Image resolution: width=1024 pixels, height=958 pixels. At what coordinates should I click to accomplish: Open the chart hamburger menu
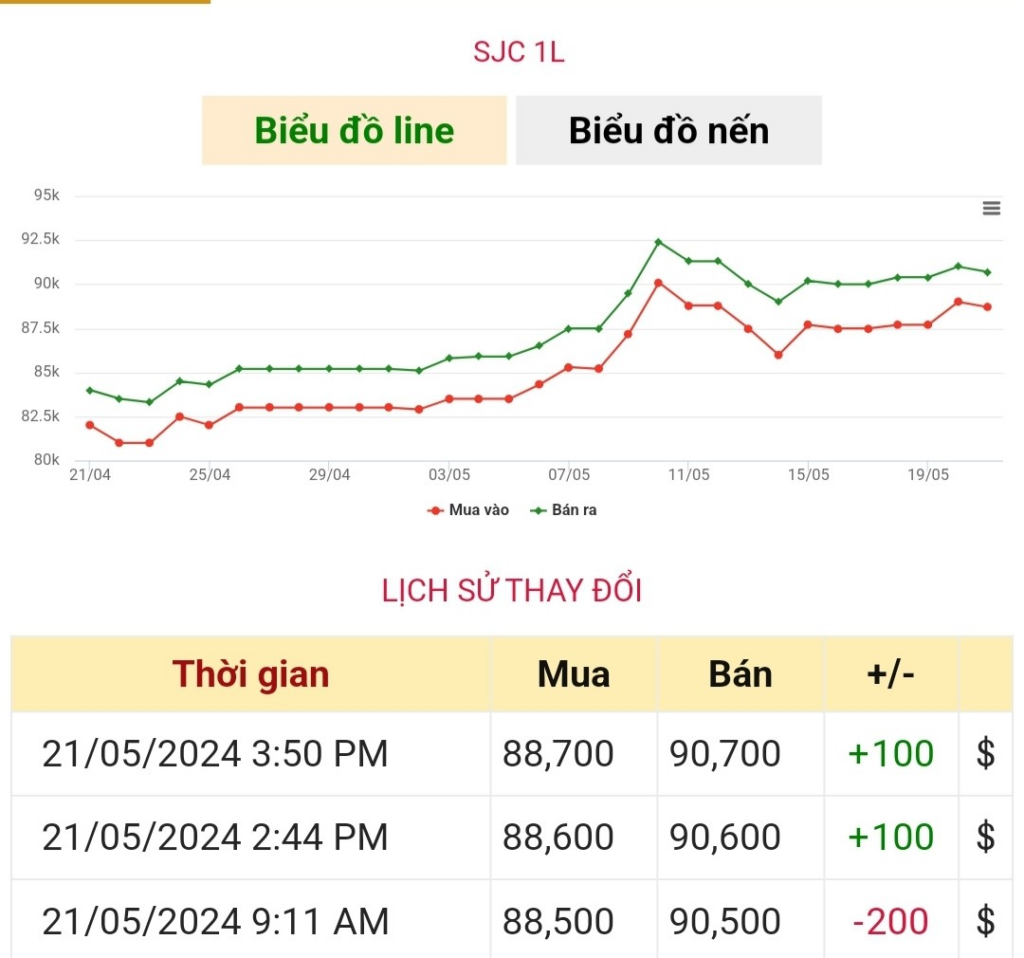(x=991, y=208)
